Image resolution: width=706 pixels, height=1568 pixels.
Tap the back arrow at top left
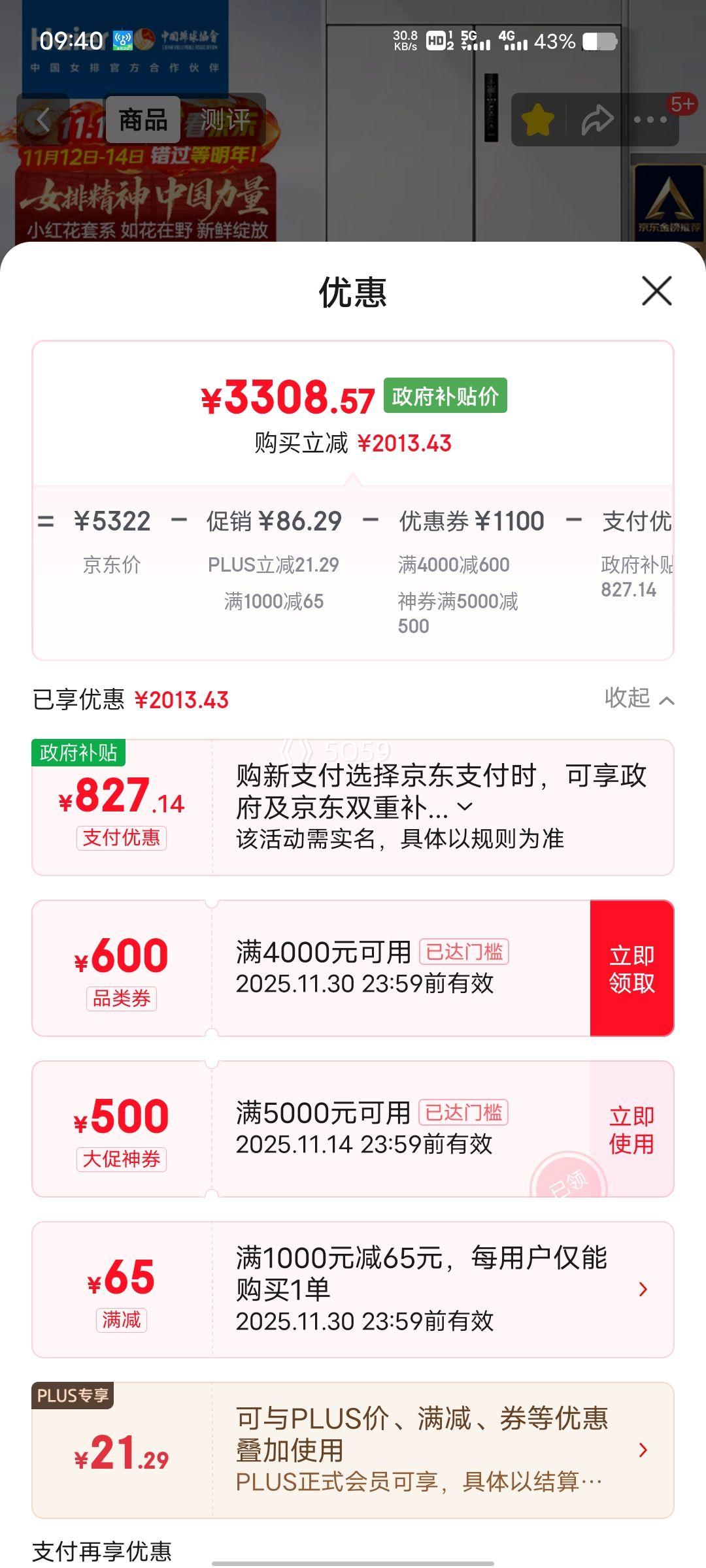pos(43,120)
